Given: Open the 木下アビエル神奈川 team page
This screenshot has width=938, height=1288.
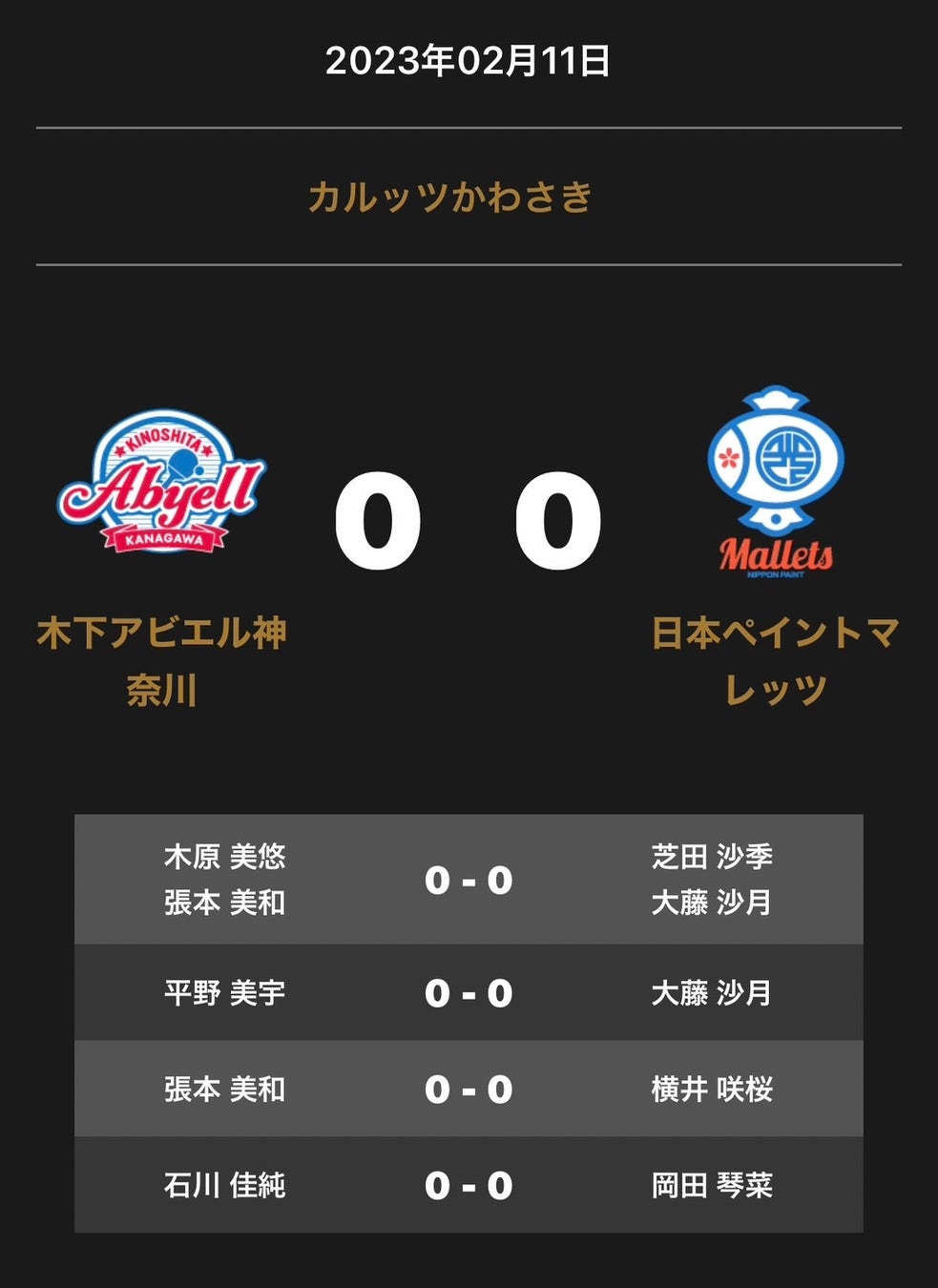Looking at the screenshot, I should pos(161,660).
